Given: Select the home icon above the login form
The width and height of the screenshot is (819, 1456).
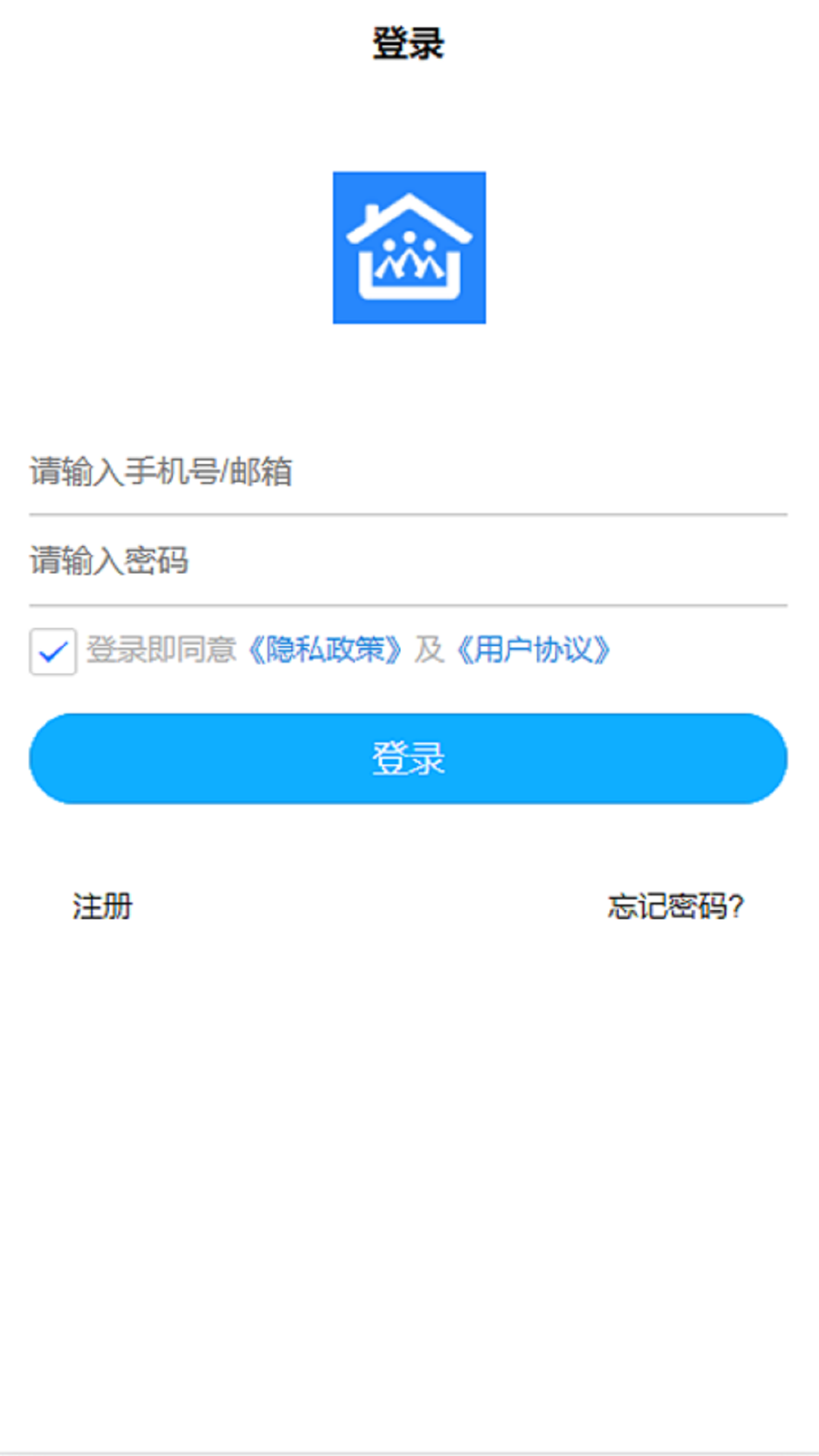Looking at the screenshot, I should coord(409,248).
